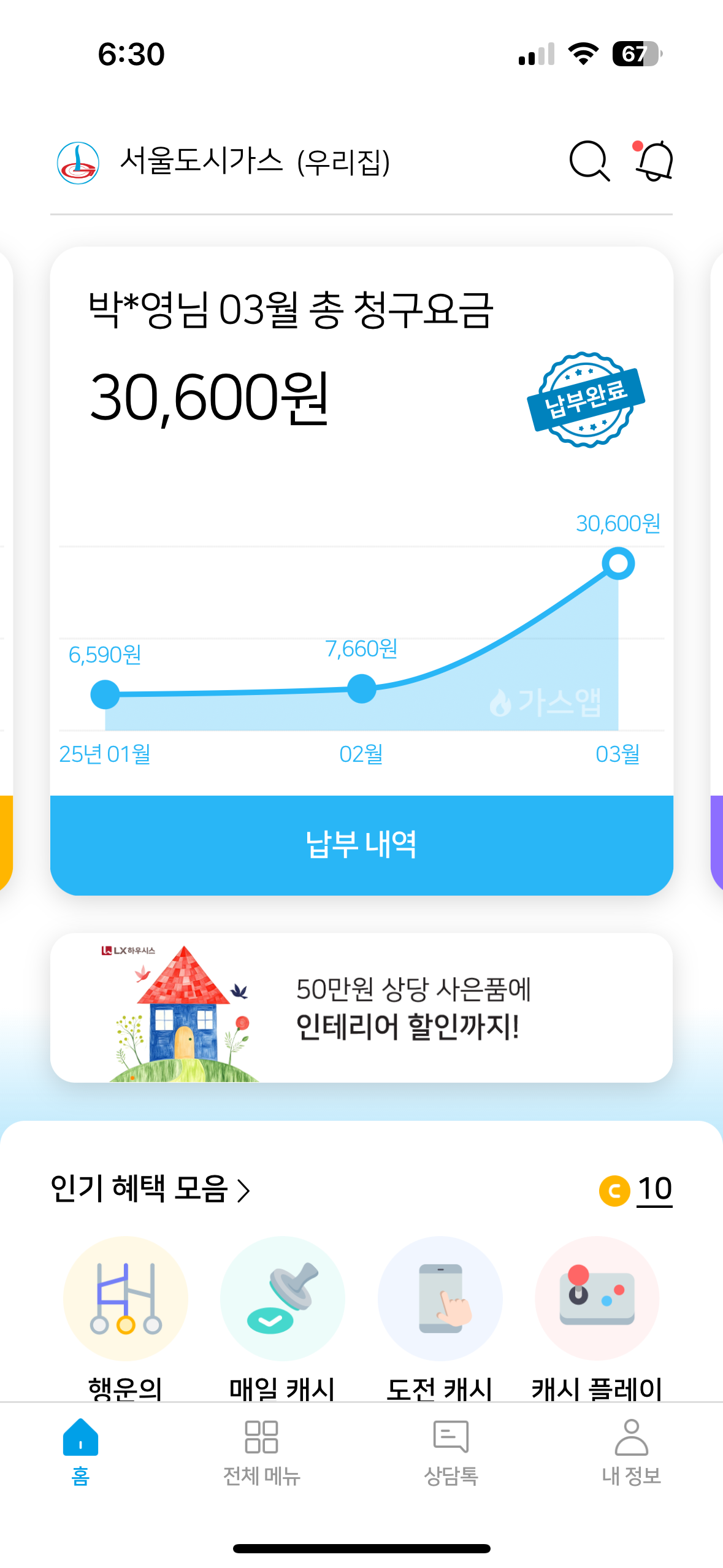The image size is (723, 1568).
Task: Open the LX하우시스 인테리어 할인 banner
Action: 361,1007
